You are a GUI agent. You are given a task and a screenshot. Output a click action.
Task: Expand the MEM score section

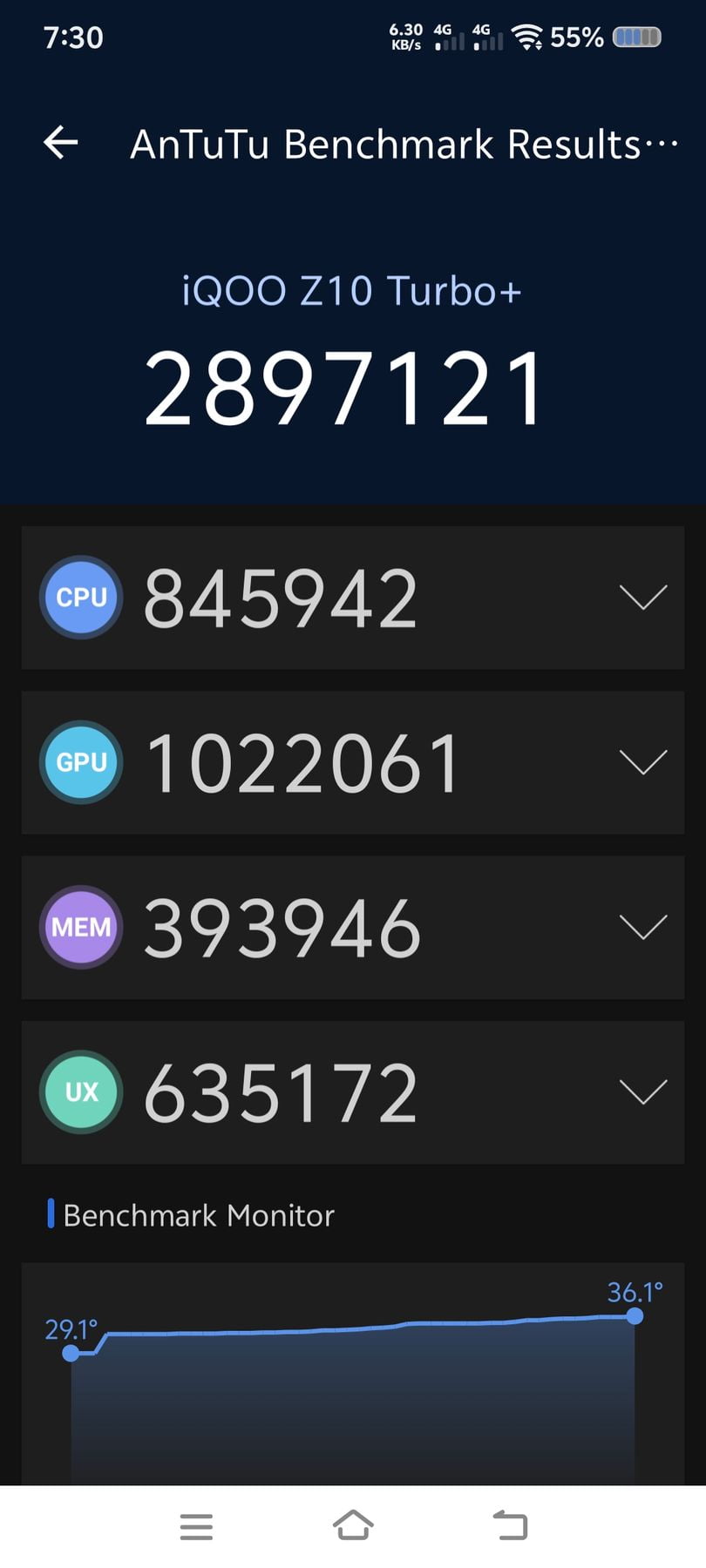(x=643, y=927)
